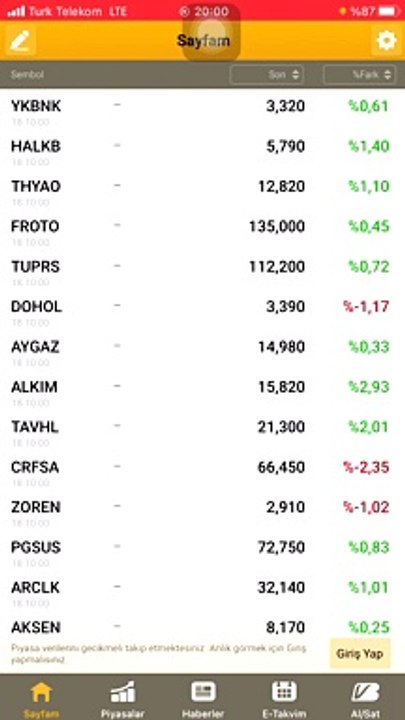Switch to the Piyasalar tab
The image size is (405, 720).
pos(122,698)
